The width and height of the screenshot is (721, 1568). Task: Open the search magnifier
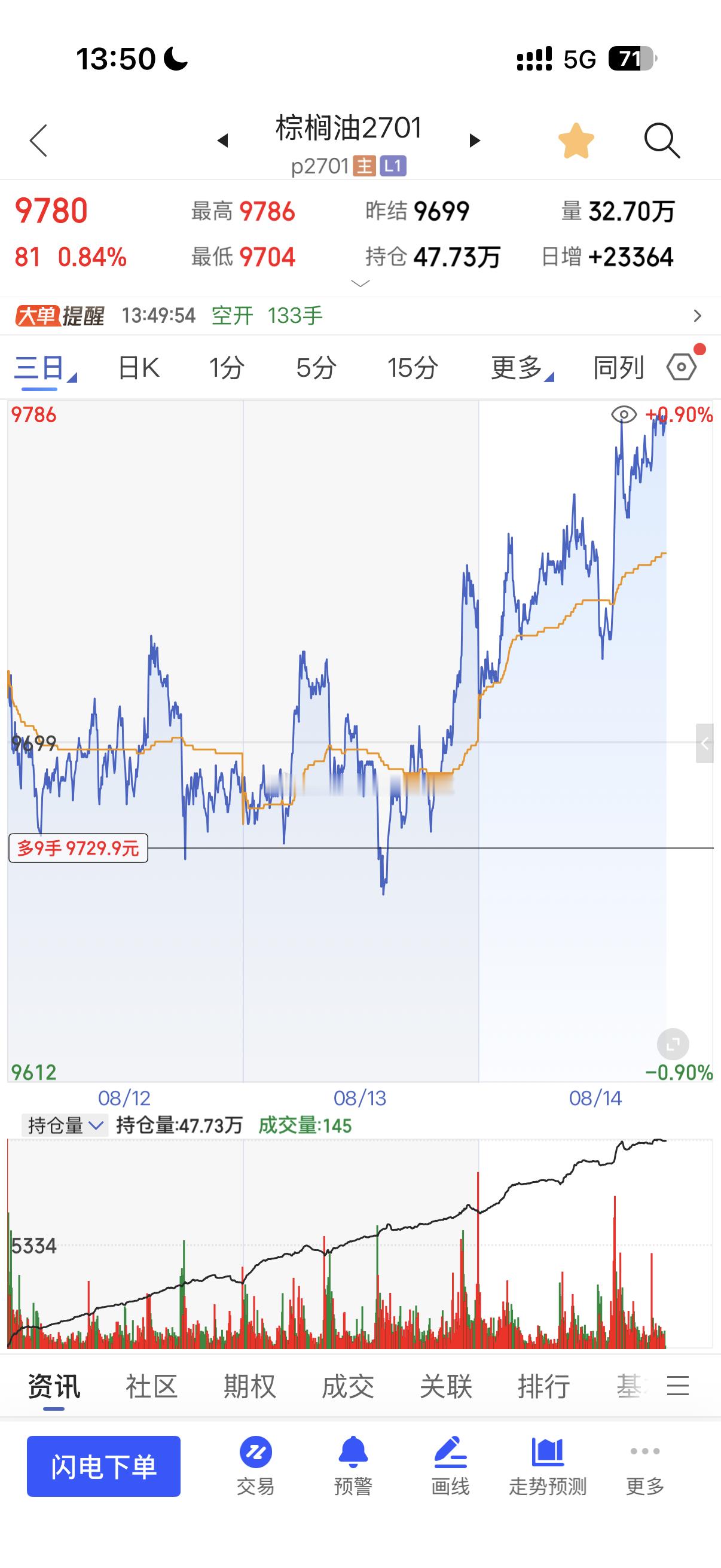pos(661,141)
